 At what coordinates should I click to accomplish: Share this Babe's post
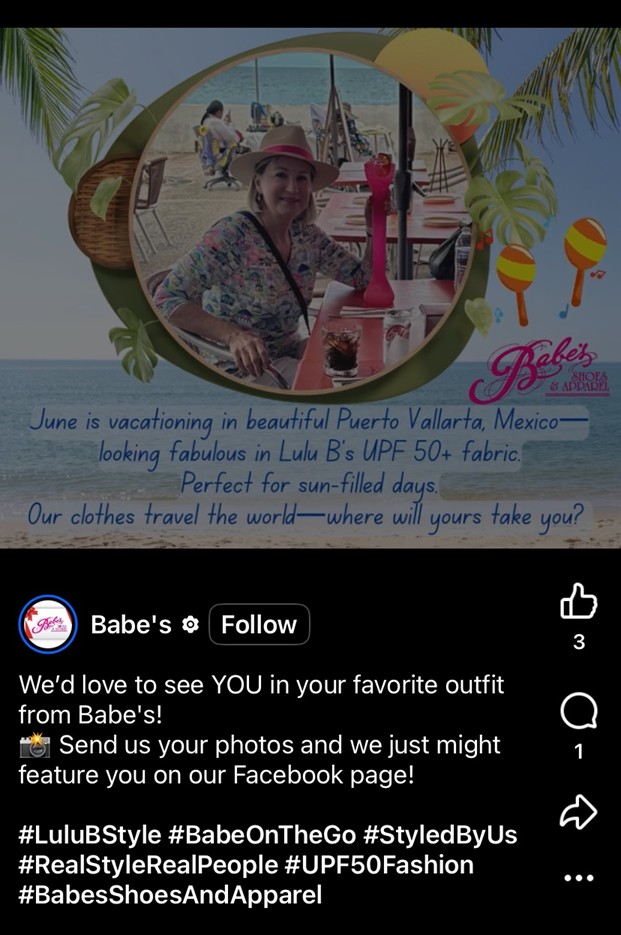pos(578,812)
